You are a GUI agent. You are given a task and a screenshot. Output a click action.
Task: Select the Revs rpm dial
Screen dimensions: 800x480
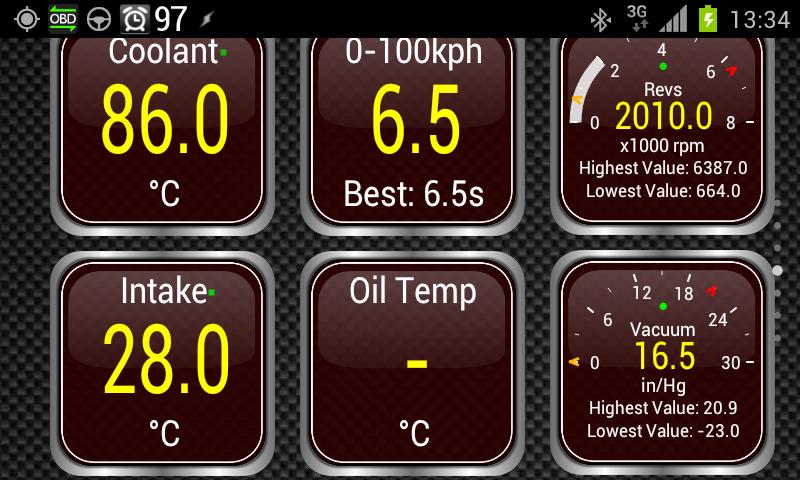(663, 125)
